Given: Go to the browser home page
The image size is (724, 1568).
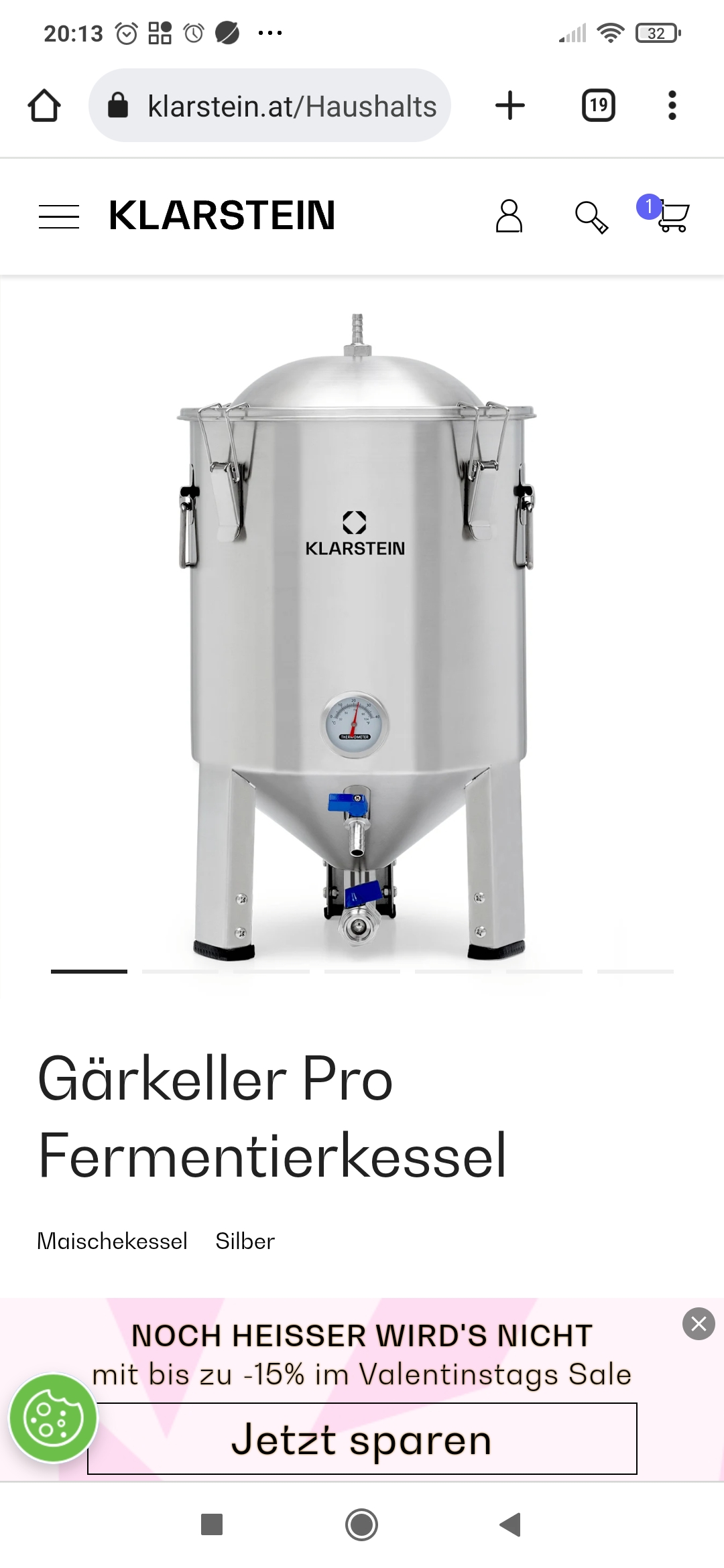Looking at the screenshot, I should (44, 106).
